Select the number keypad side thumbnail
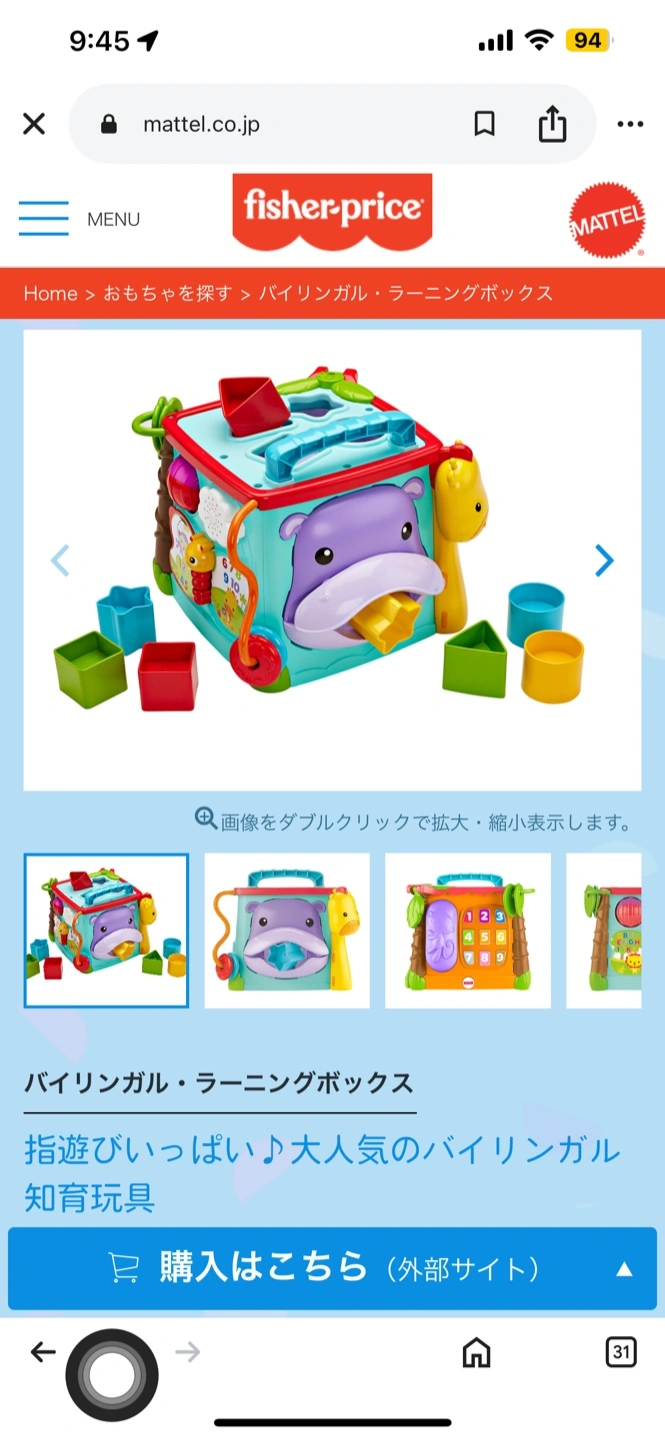The width and height of the screenshot is (665, 1440). 468,930
